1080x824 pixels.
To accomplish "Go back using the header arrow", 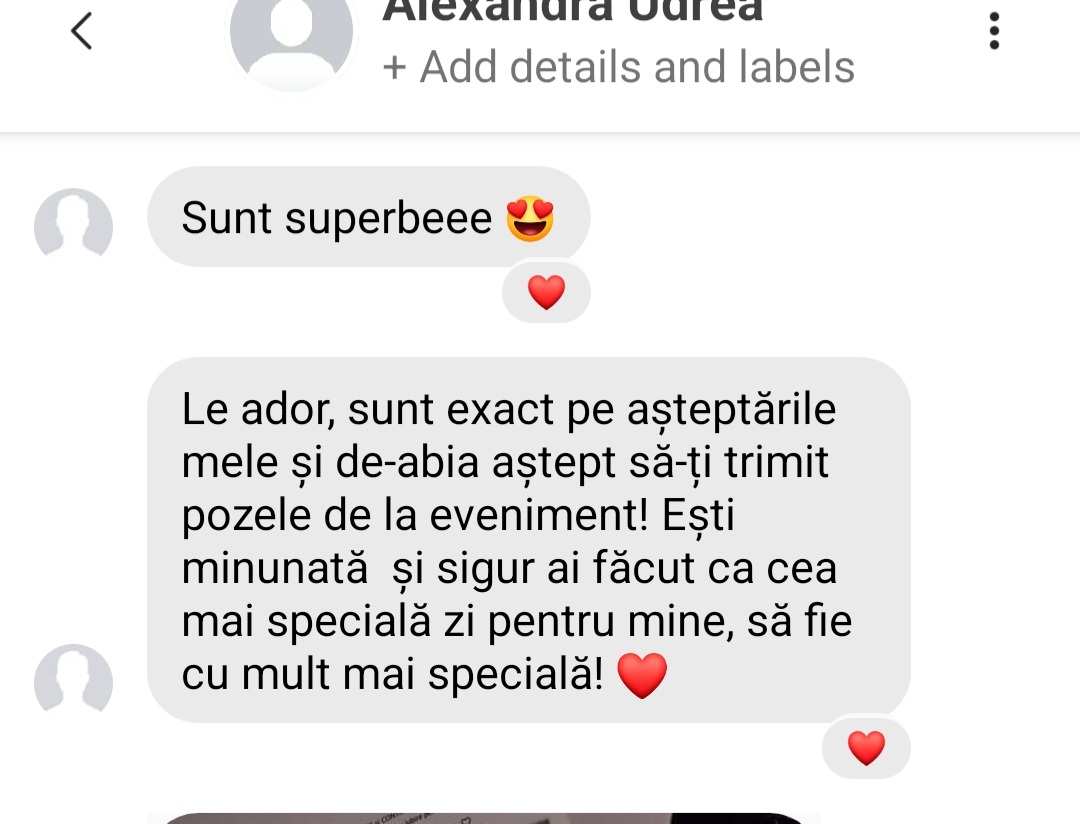I will [x=82, y=31].
